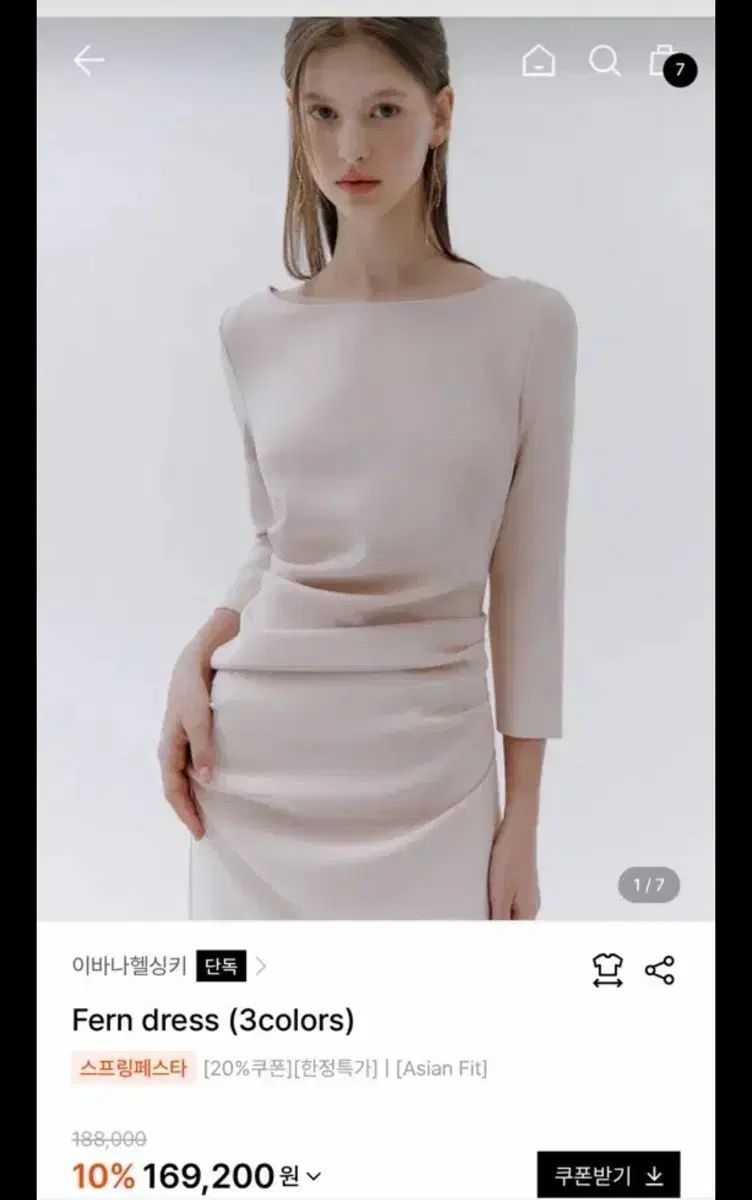Expand the 169,200원 price details
752x1200 pixels.
pos(313,1176)
